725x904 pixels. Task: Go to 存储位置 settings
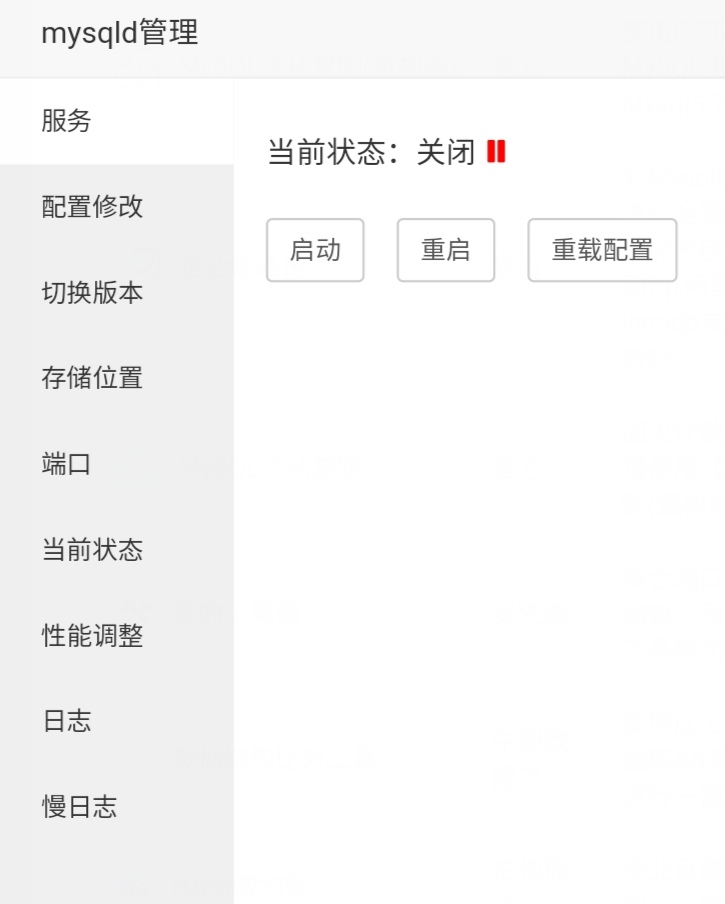[92, 378]
